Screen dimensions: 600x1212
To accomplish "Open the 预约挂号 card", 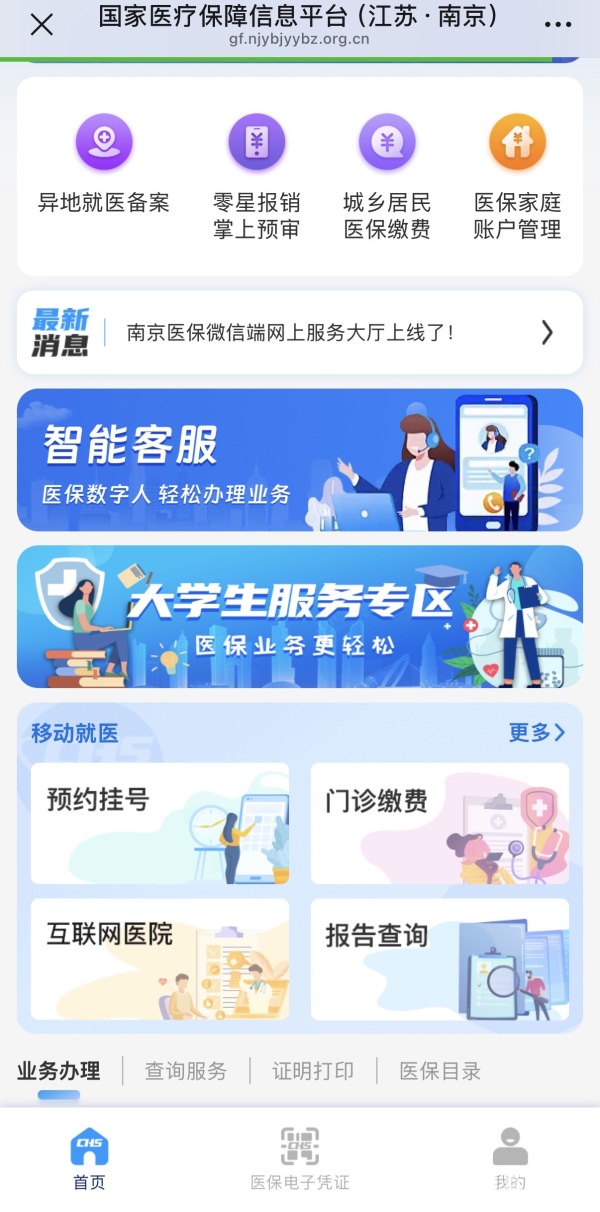I will [160, 823].
